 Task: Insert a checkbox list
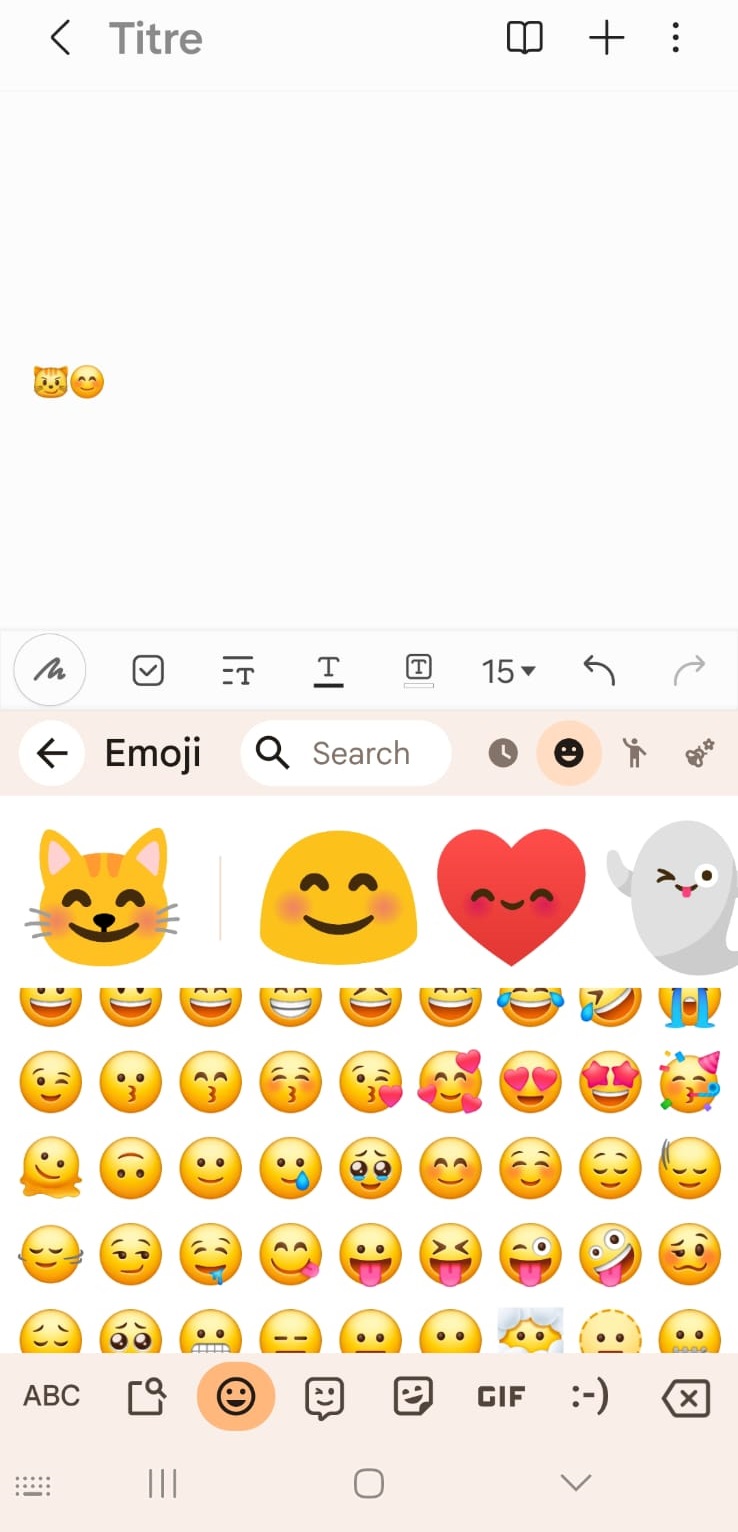pos(148,670)
